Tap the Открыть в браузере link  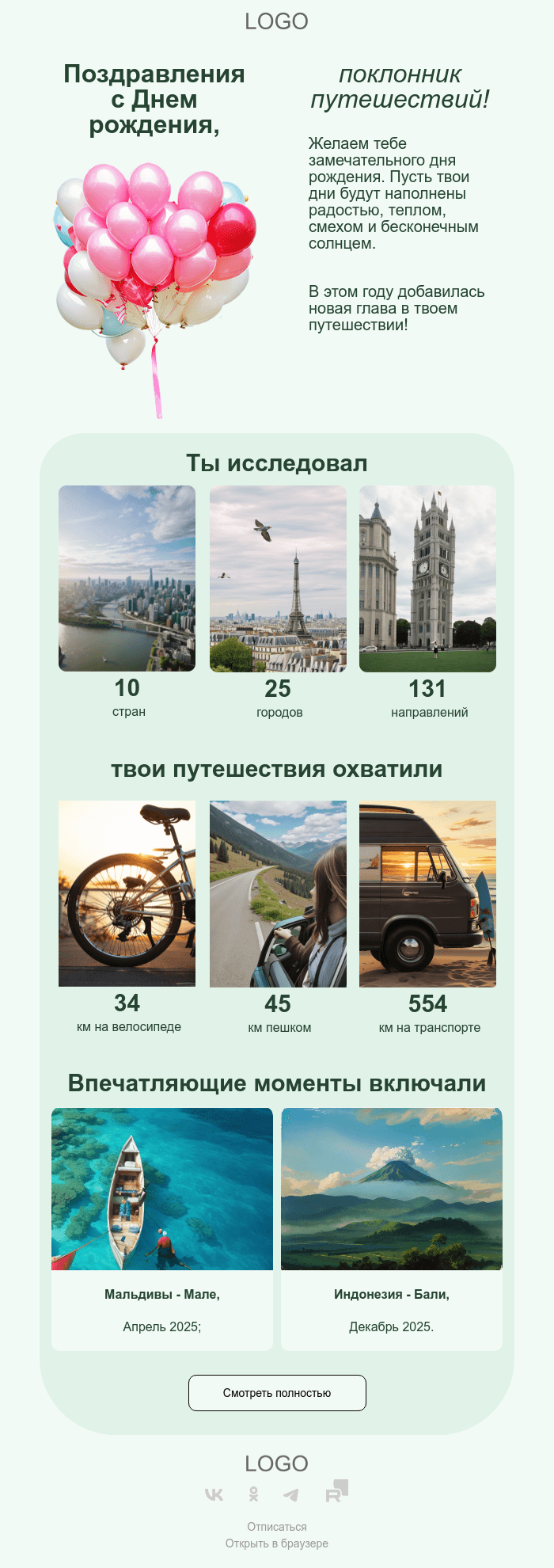pyautogui.click(x=277, y=1543)
